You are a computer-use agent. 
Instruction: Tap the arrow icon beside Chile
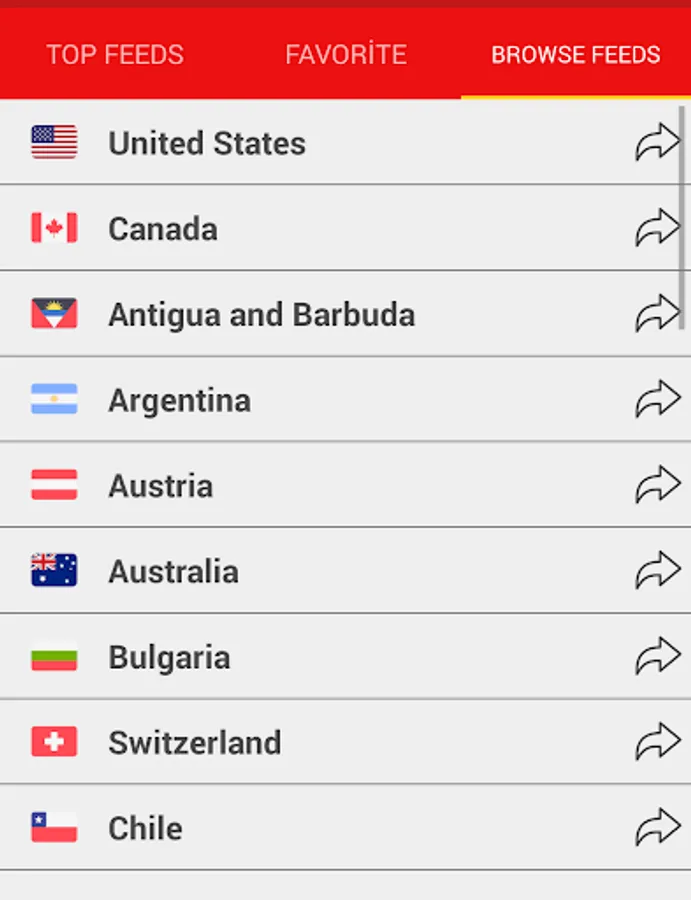[658, 827]
